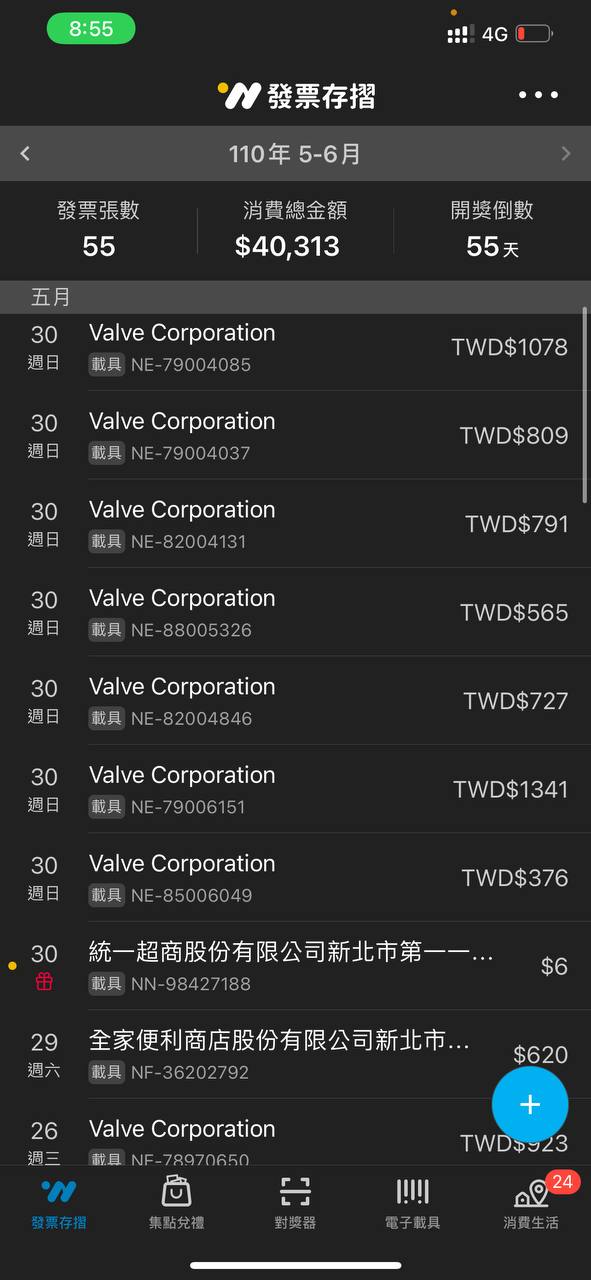Open the 統一超商 invoice NN-98427188
This screenshot has height=1280, width=591.
[295, 966]
